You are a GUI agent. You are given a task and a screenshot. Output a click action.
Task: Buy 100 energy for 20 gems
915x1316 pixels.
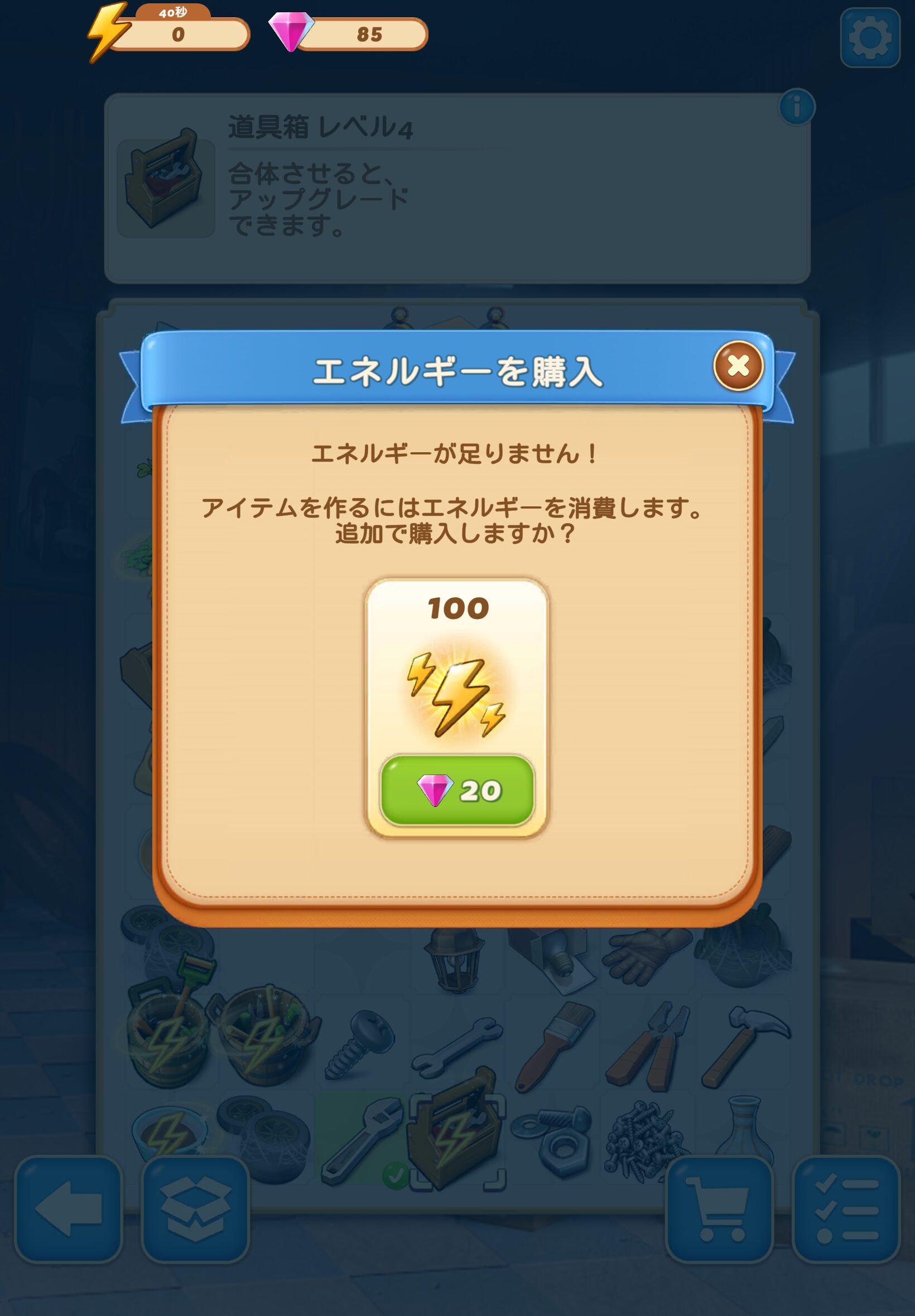pyautogui.click(x=457, y=790)
